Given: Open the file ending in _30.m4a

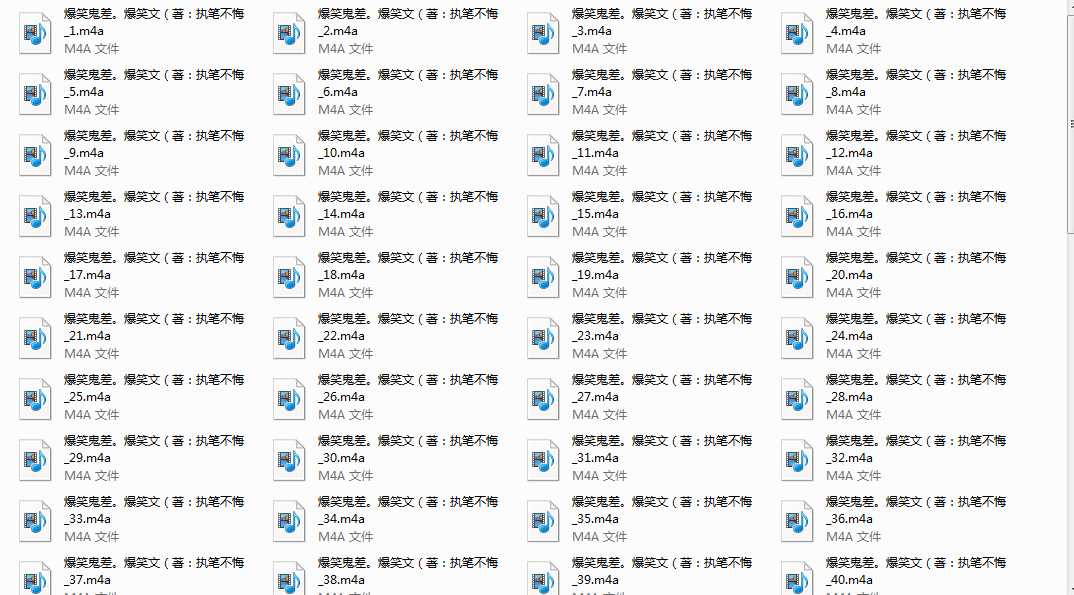Looking at the screenshot, I should 290,461.
